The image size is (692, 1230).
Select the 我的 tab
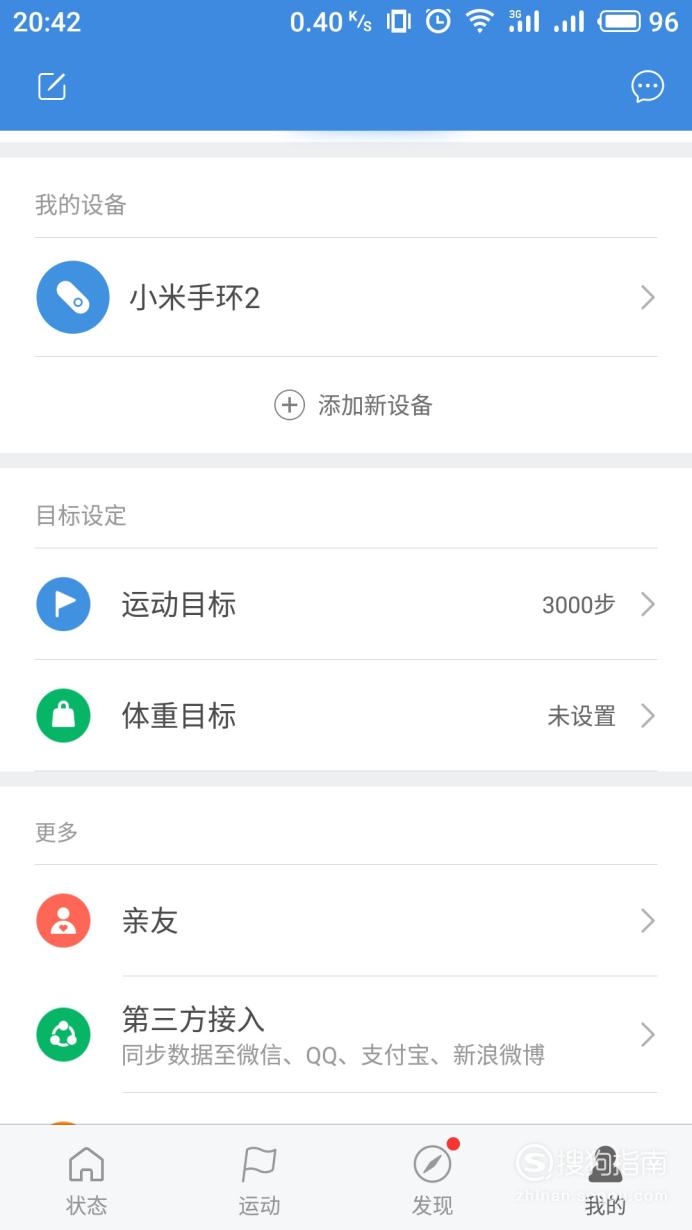click(605, 1180)
